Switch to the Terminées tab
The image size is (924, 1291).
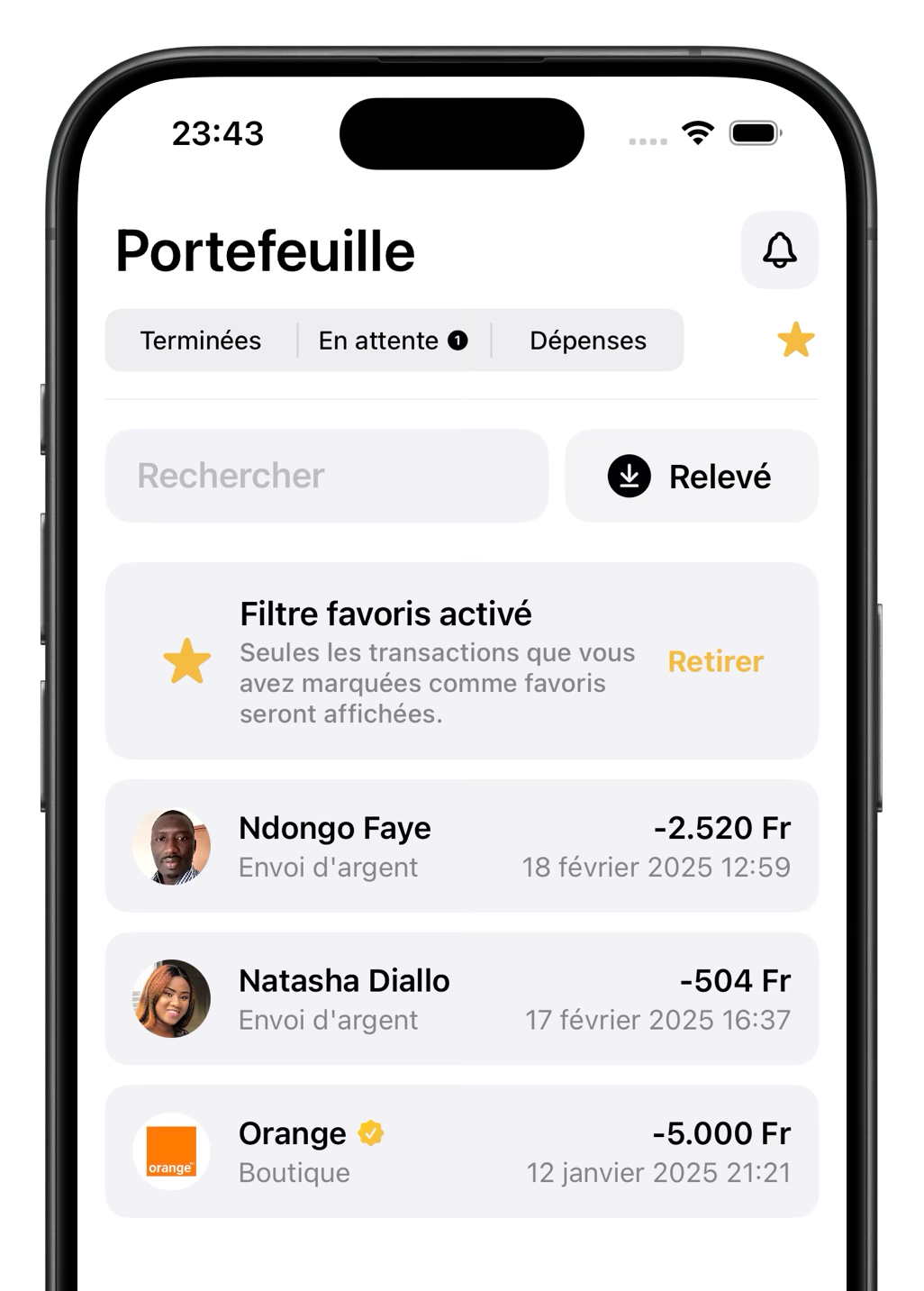[x=201, y=341]
